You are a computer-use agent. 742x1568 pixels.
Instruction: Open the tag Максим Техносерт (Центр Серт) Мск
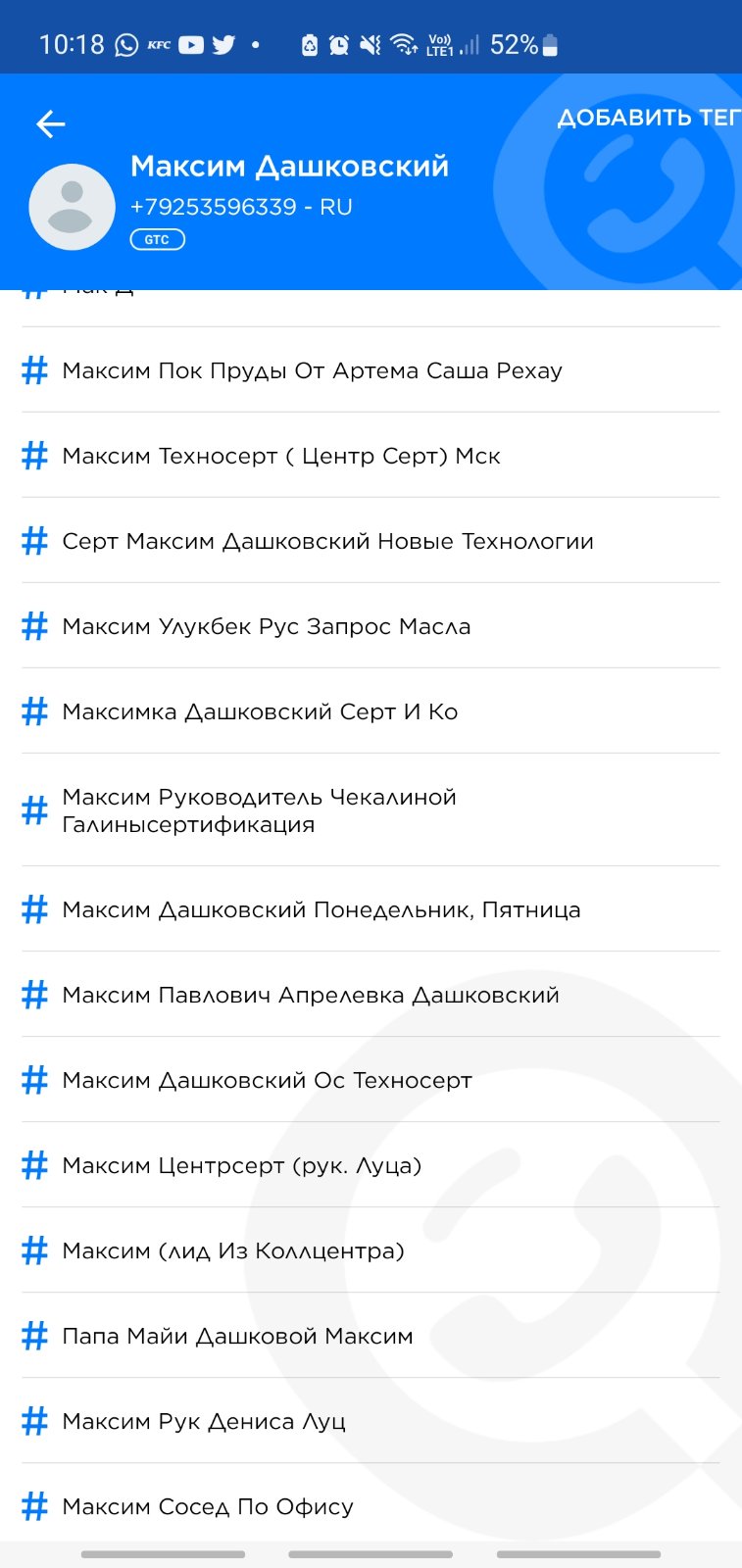tap(371, 456)
